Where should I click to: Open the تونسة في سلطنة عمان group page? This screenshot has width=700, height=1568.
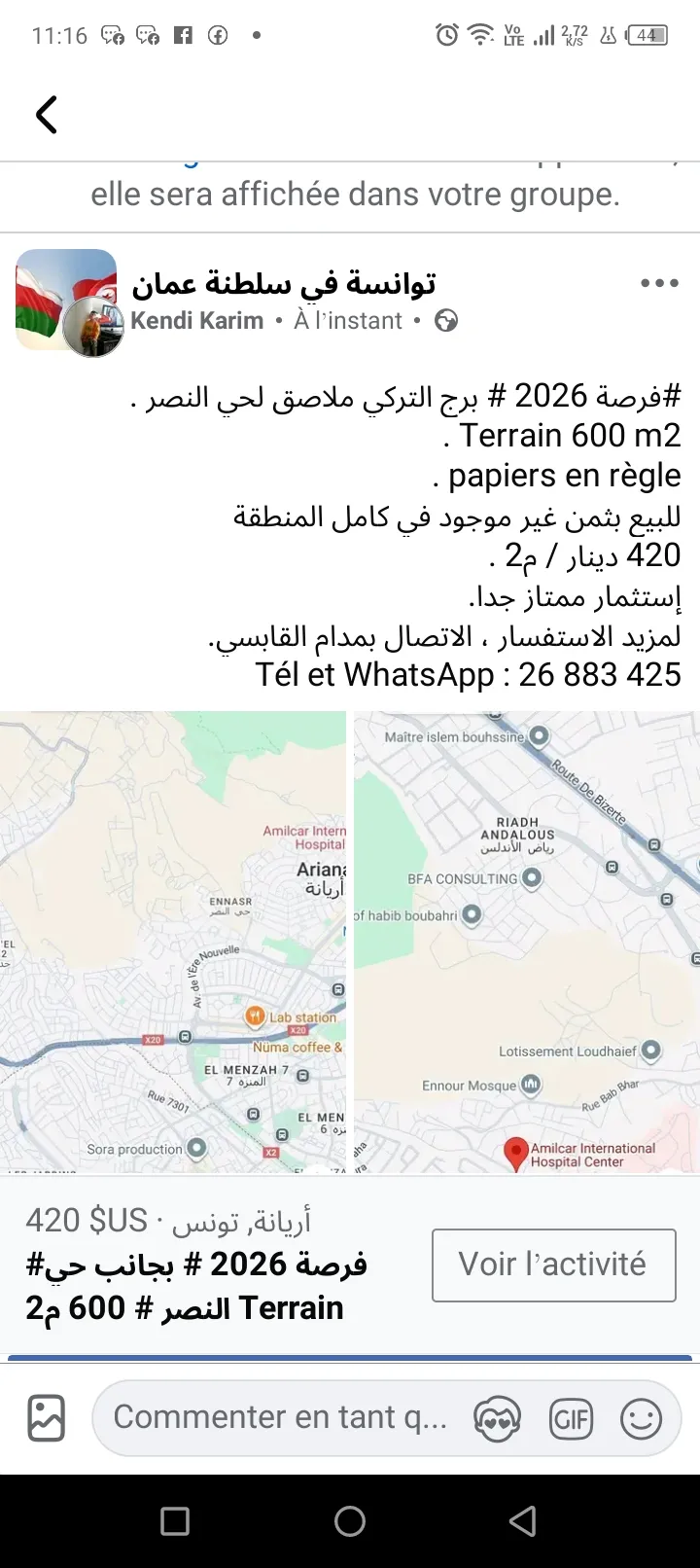[x=284, y=283]
